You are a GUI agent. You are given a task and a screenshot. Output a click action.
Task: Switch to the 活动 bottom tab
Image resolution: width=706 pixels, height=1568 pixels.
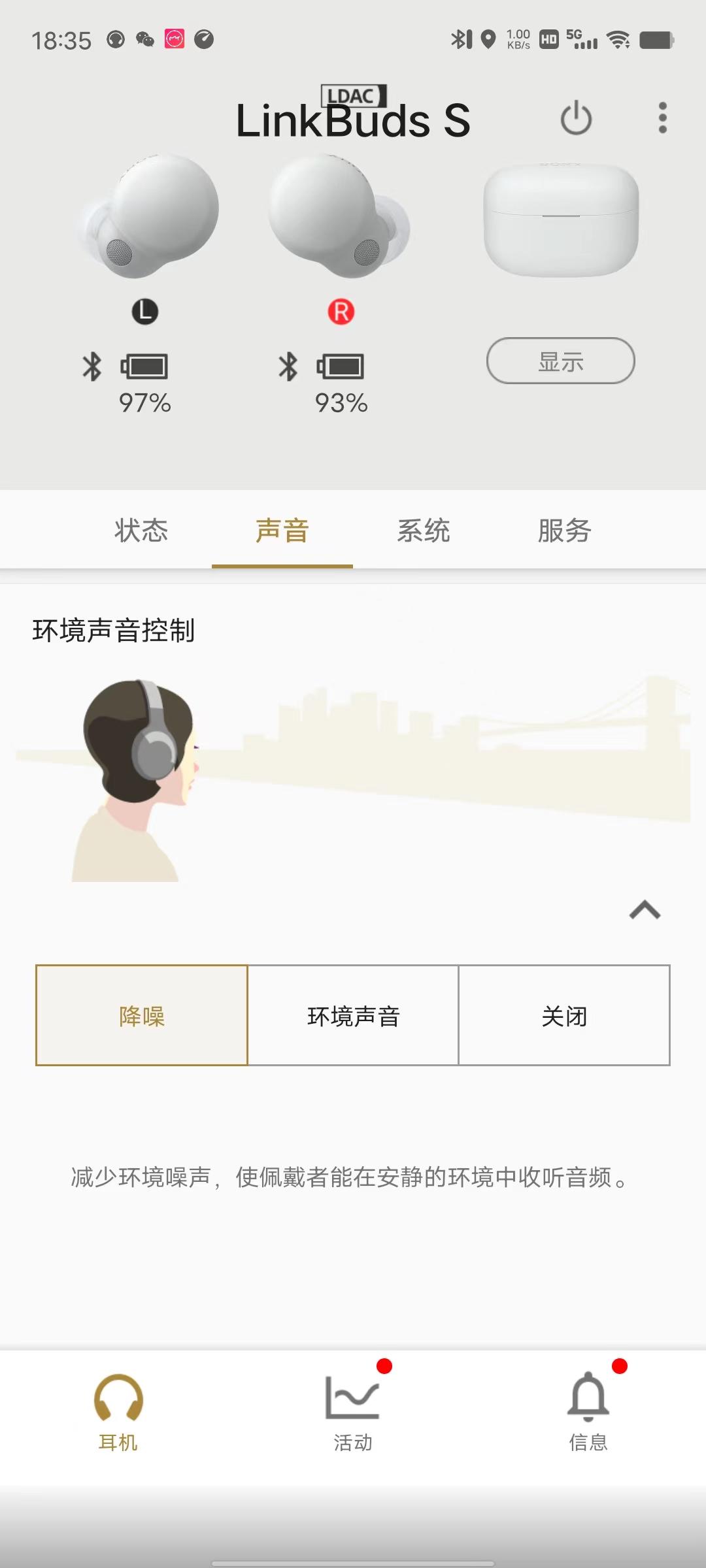(353, 1411)
